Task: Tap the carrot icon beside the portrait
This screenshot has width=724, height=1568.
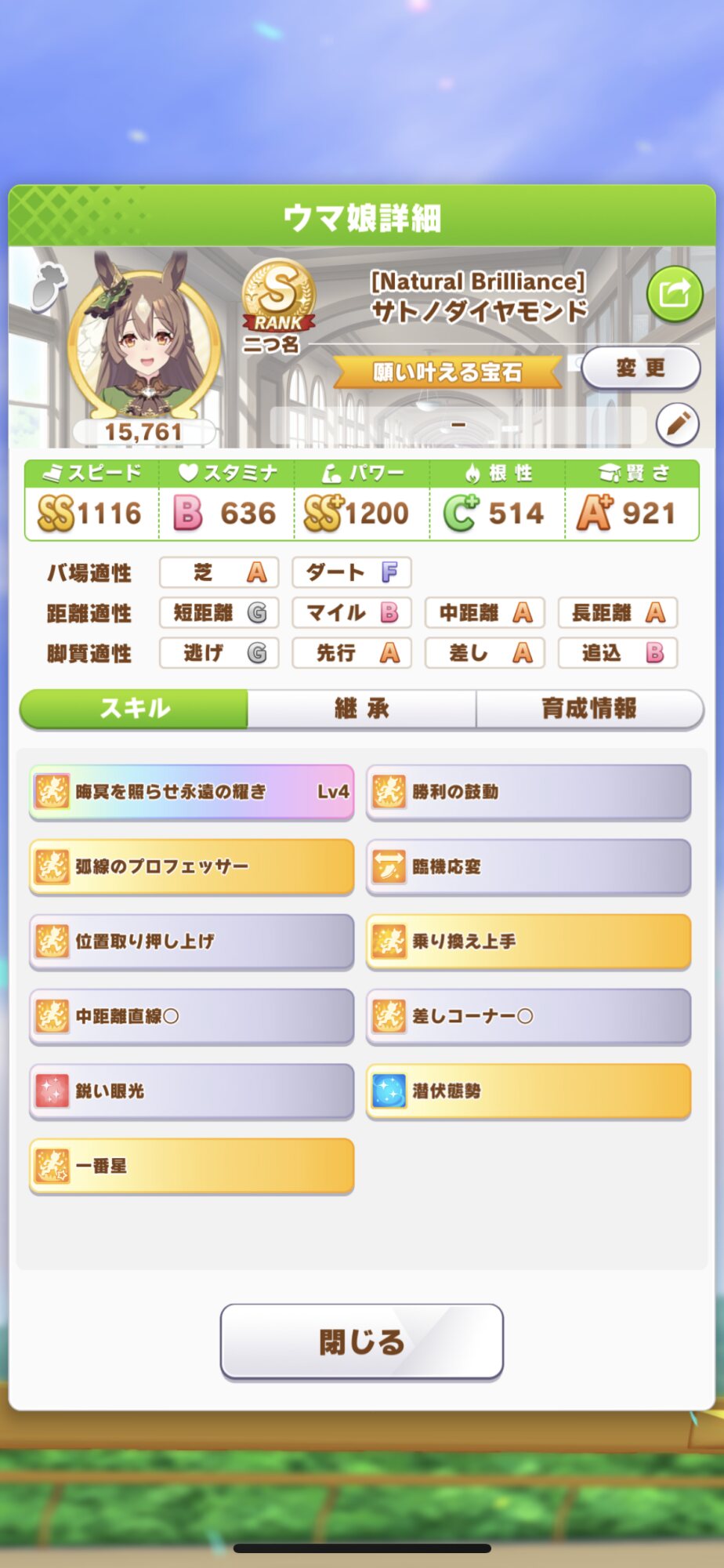Action: tap(49, 285)
